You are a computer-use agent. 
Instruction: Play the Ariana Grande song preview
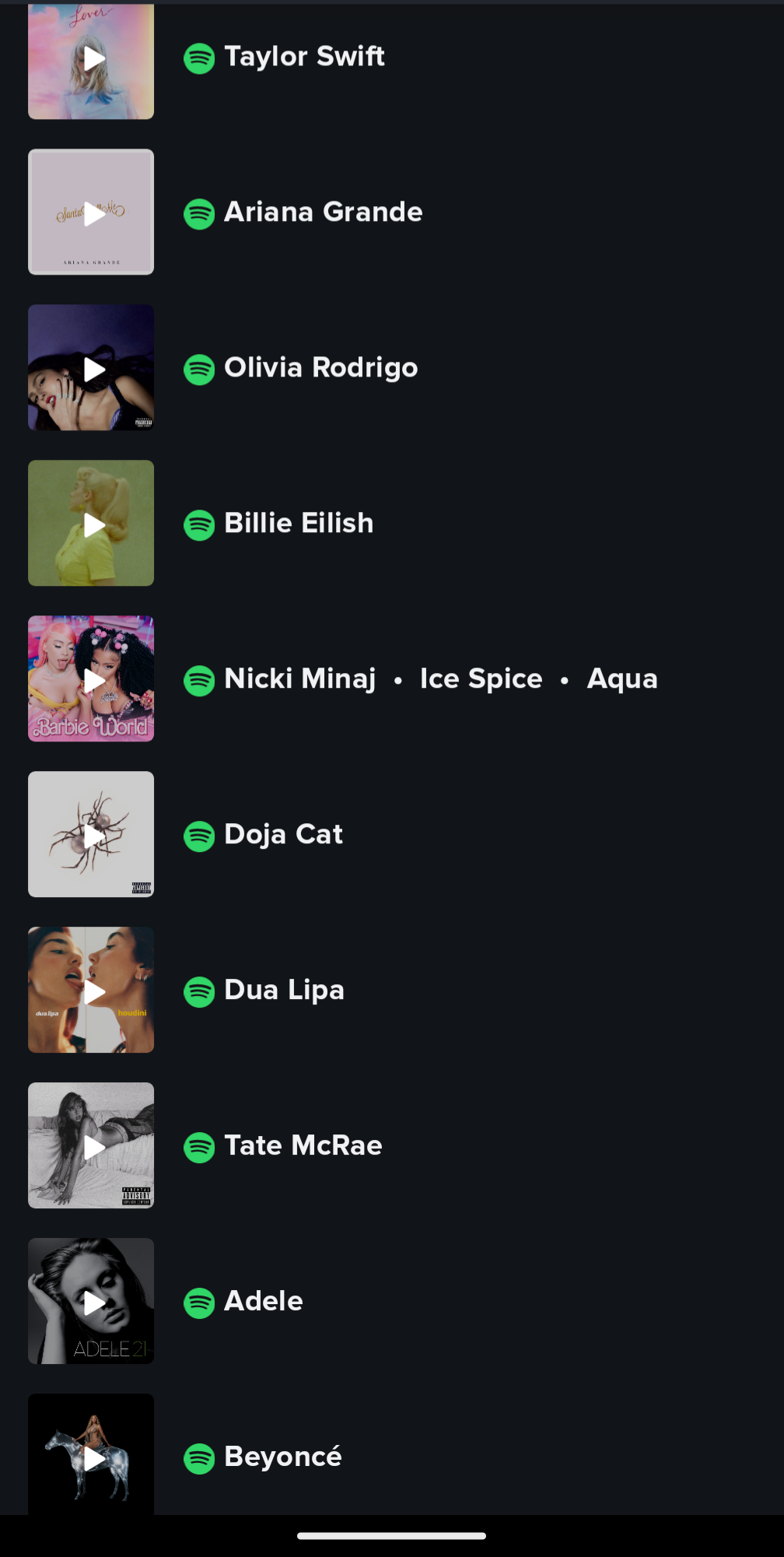tap(92, 212)
